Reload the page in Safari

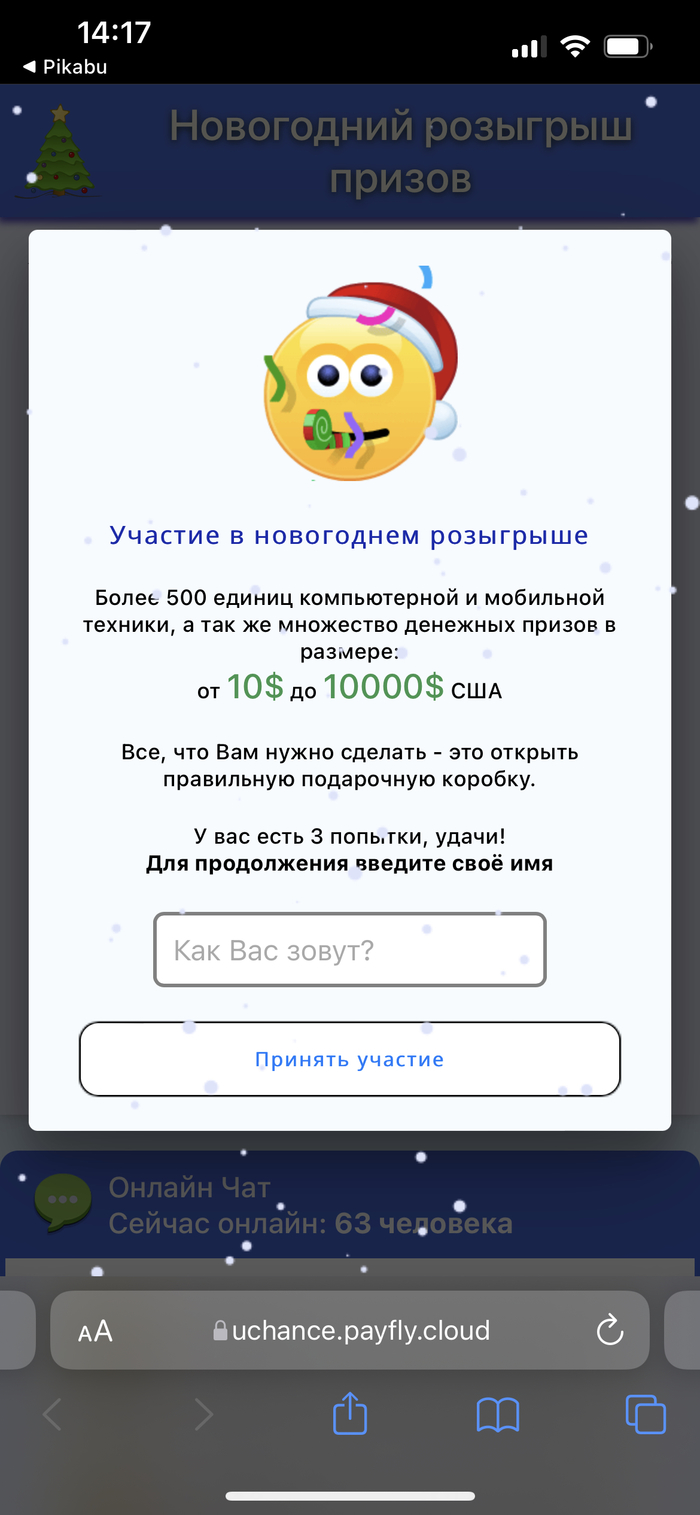[609, 1331]
